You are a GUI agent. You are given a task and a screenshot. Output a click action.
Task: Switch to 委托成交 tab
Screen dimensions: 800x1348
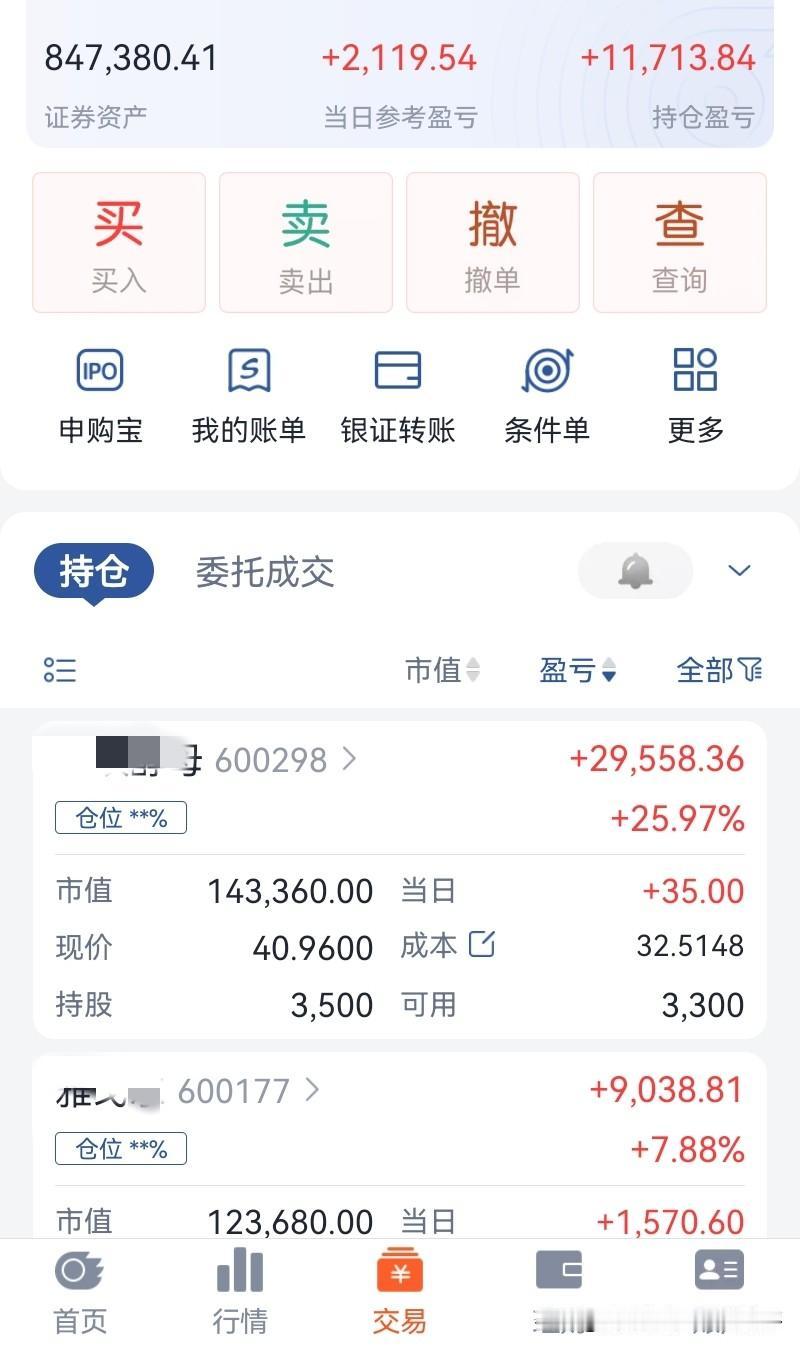coord(263,572)
